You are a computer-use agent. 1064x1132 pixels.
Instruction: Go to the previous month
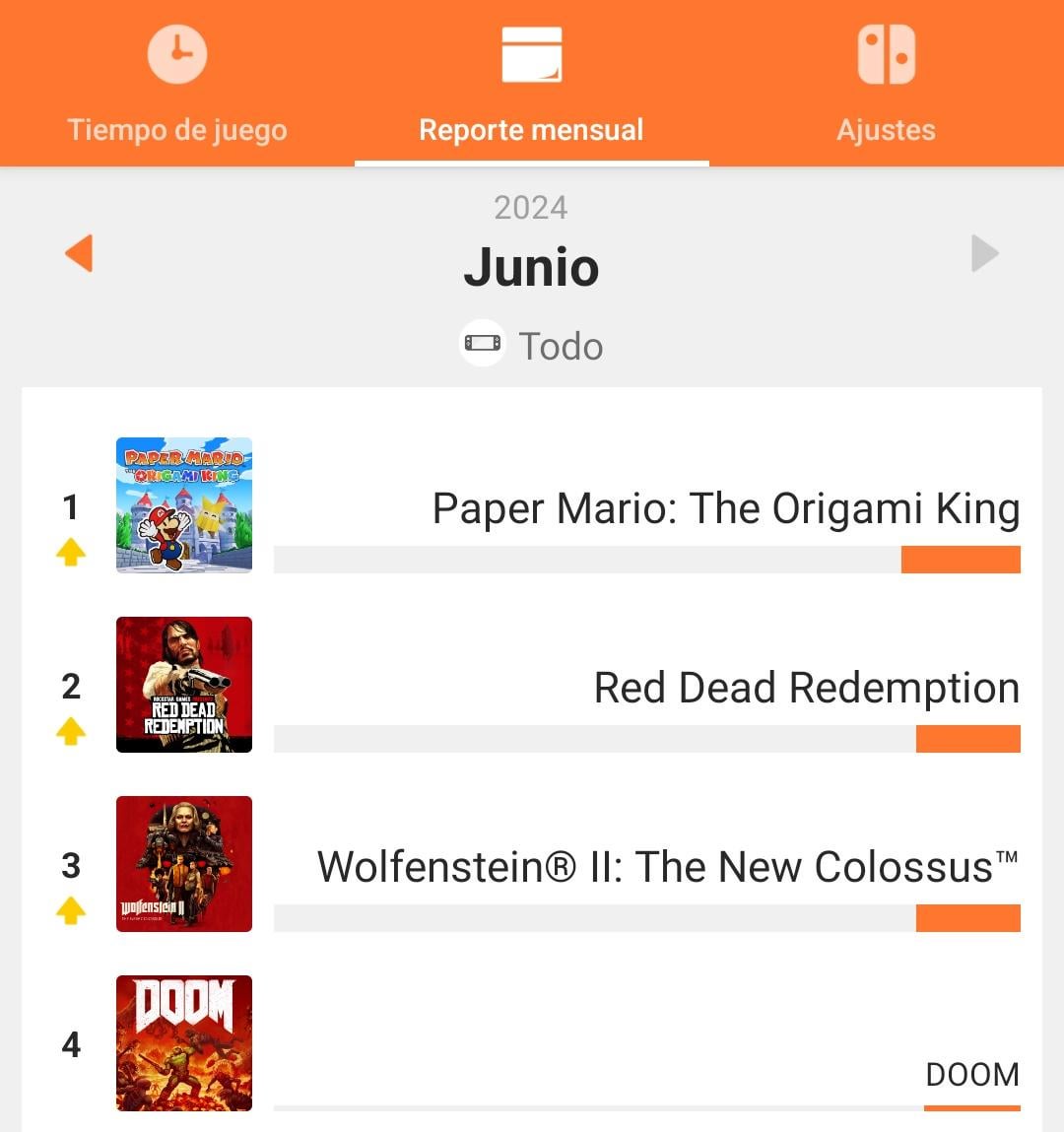click(79, 253)
